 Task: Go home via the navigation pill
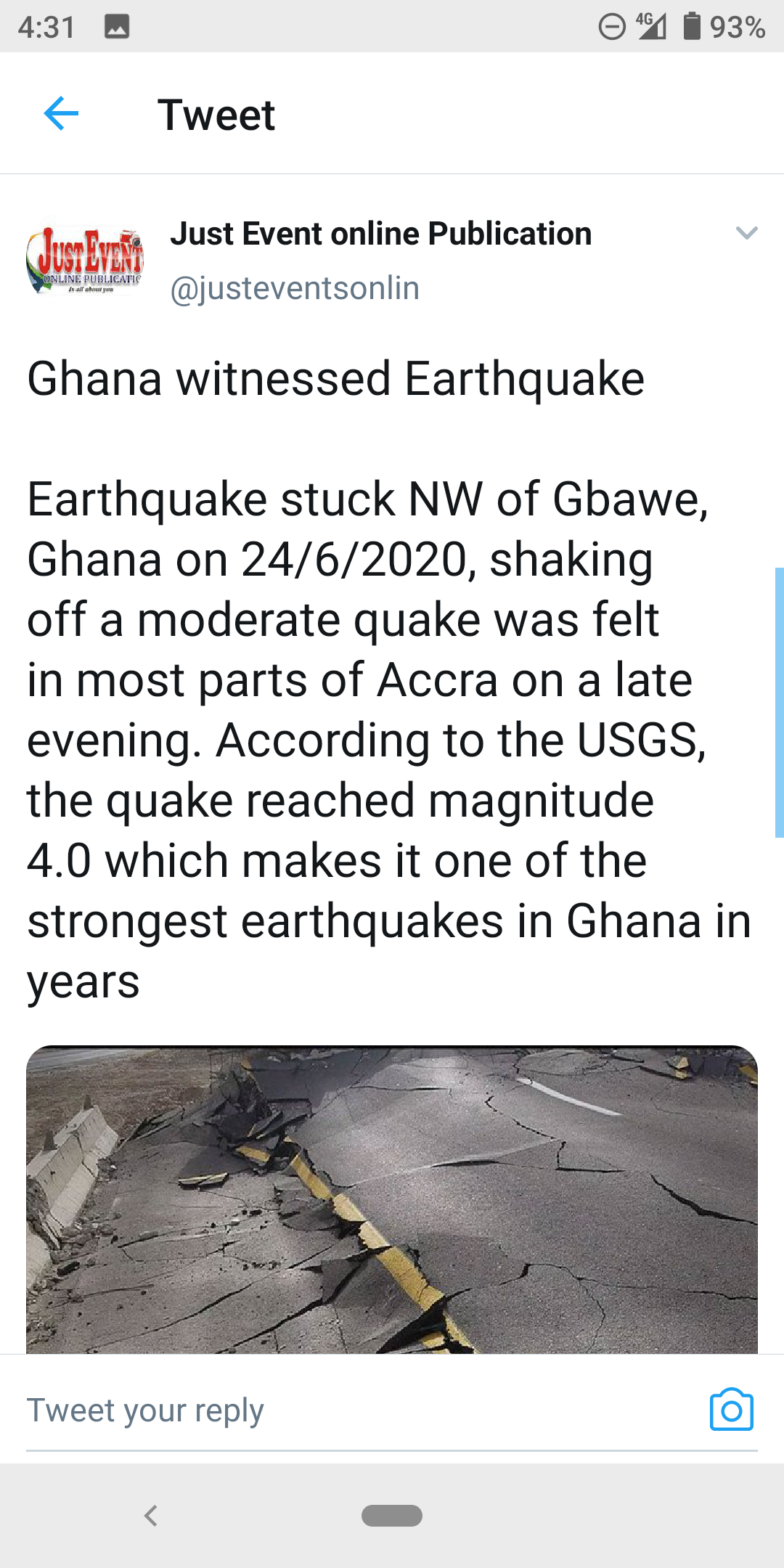[x=392, y=1516]
